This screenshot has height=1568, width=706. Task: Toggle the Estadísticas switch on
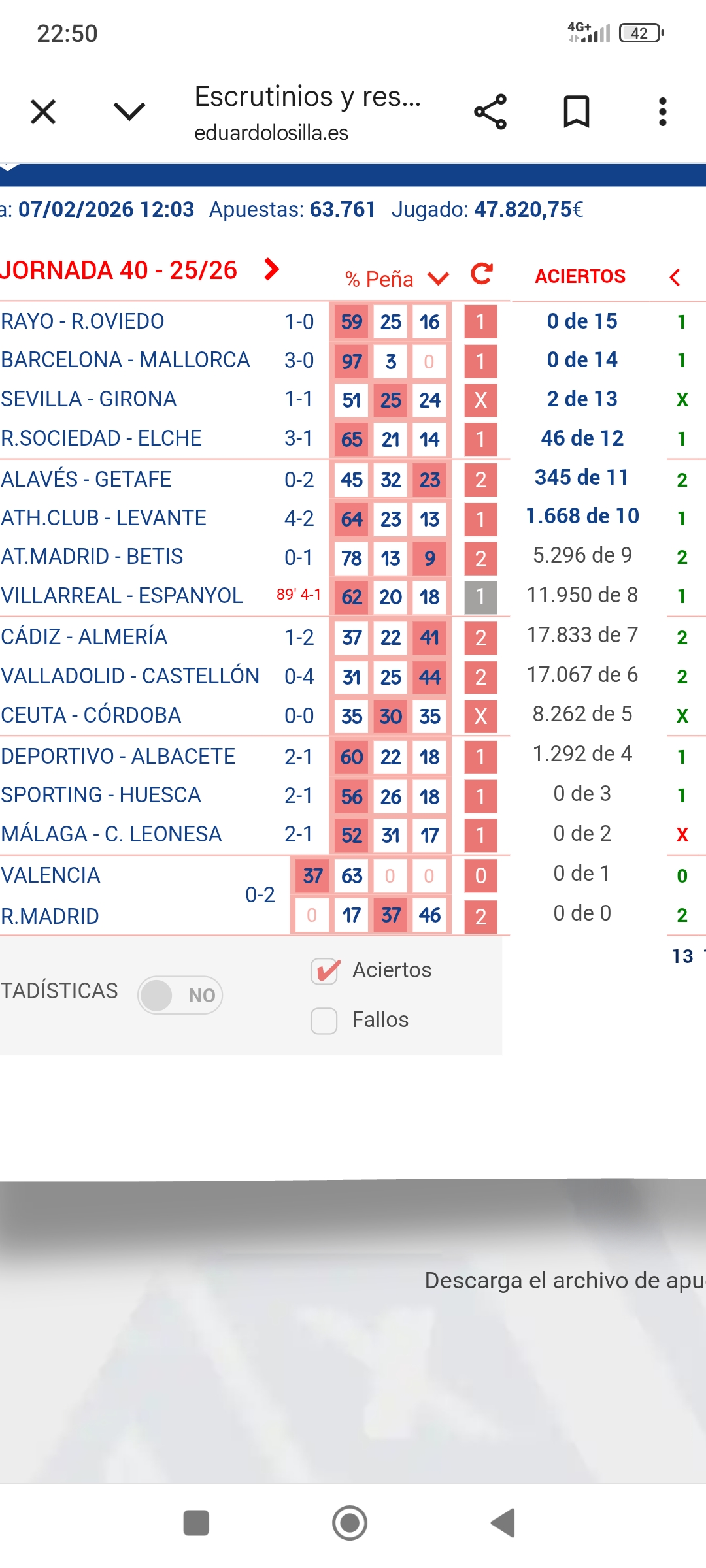[180, 995]
